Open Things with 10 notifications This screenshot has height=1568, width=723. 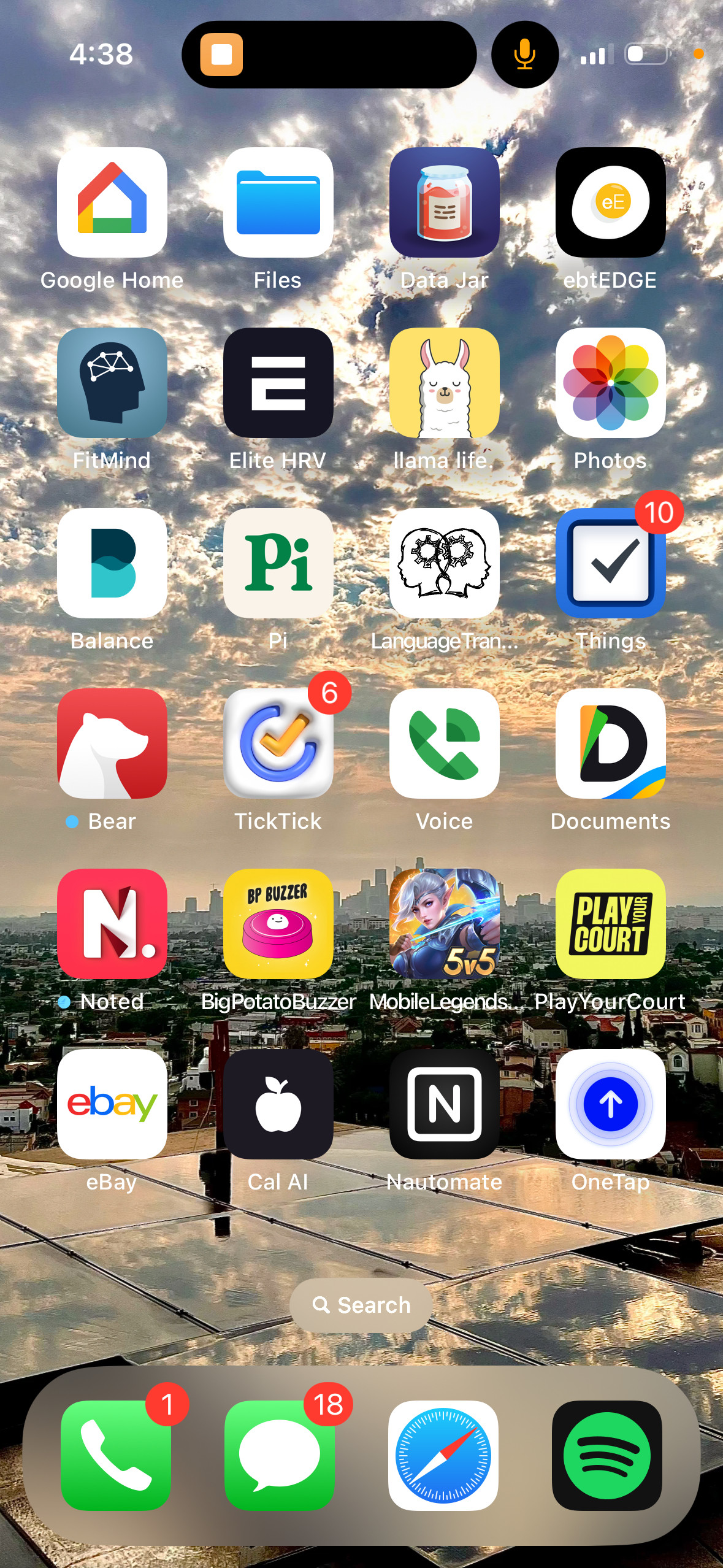click(611, 563)
